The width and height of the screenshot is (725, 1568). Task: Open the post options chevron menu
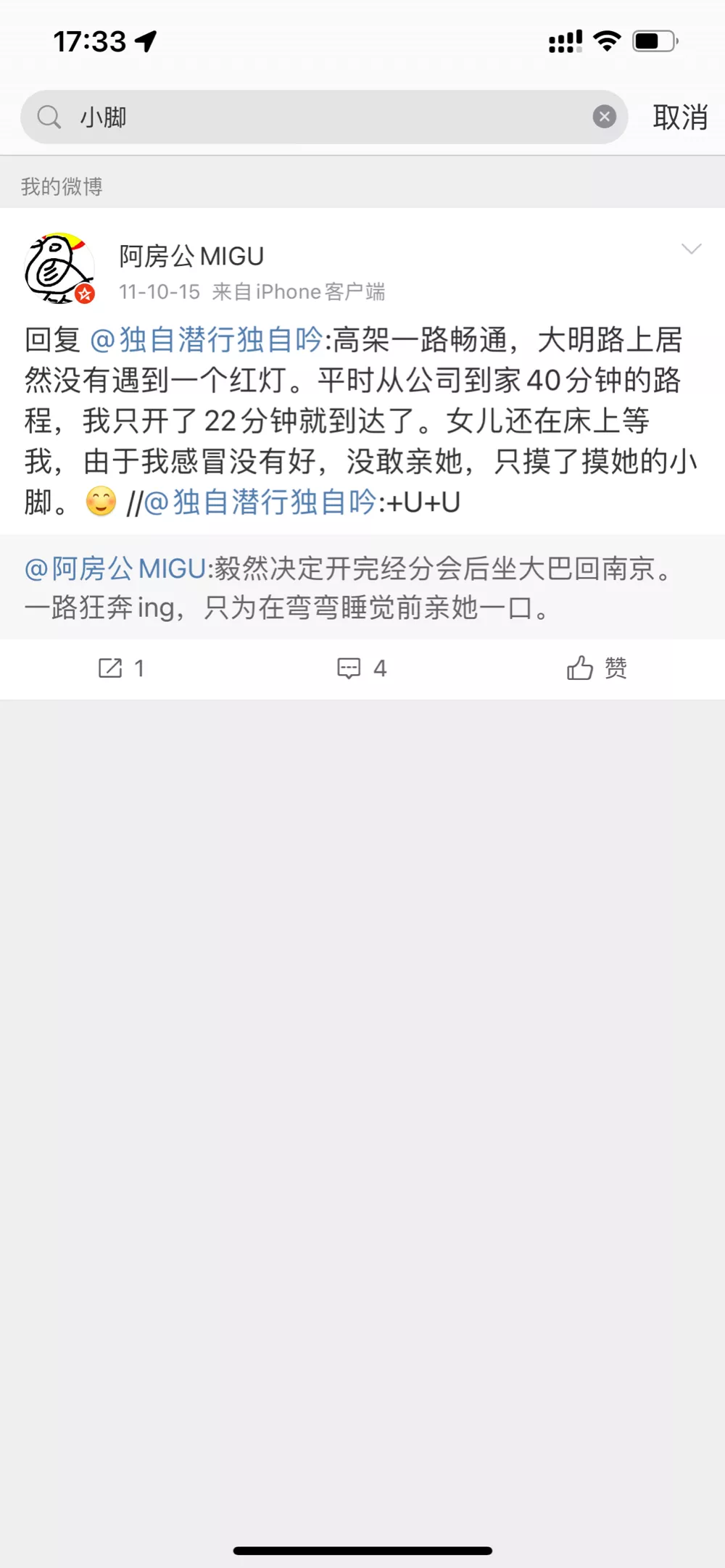[x=692, y=249]
